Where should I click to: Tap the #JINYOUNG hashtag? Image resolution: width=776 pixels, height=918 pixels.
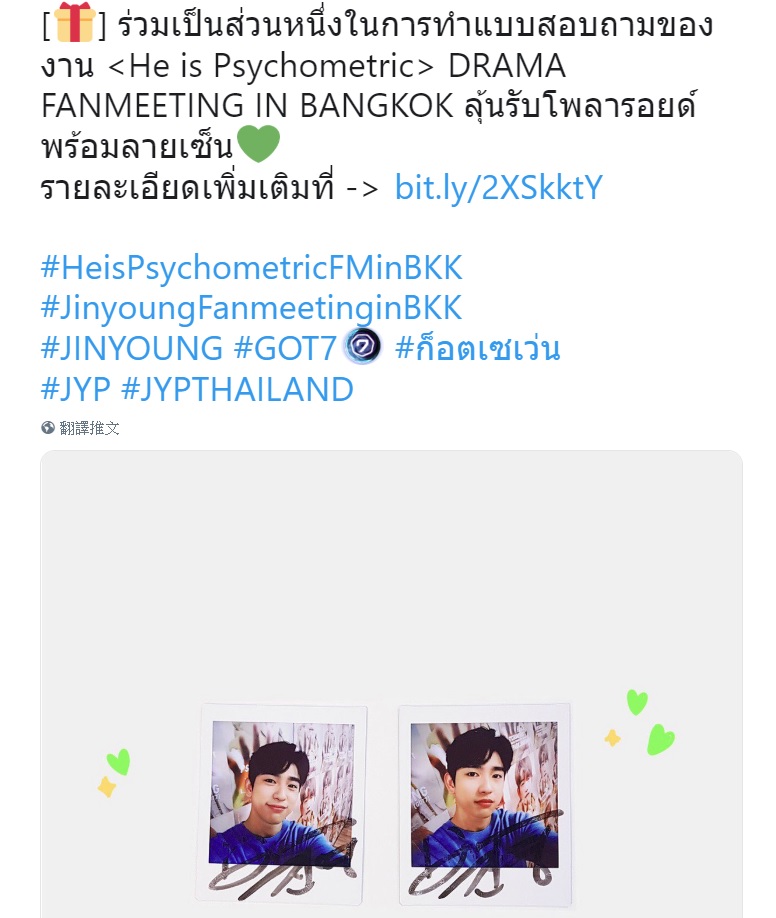tap(131, 348)
